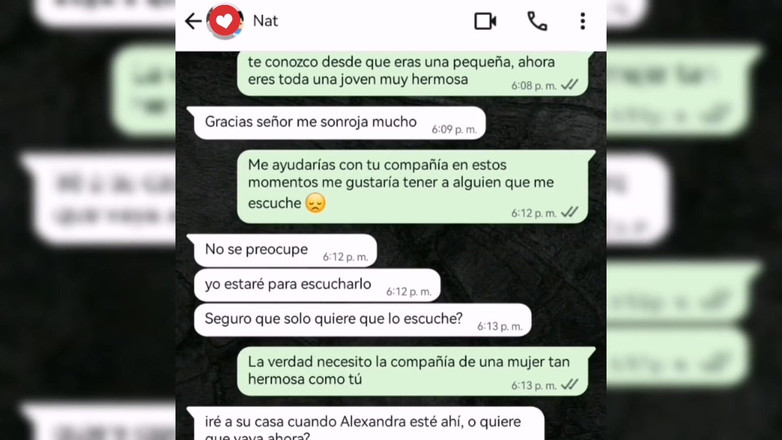Go back from the Nat chat

[193, 21]
